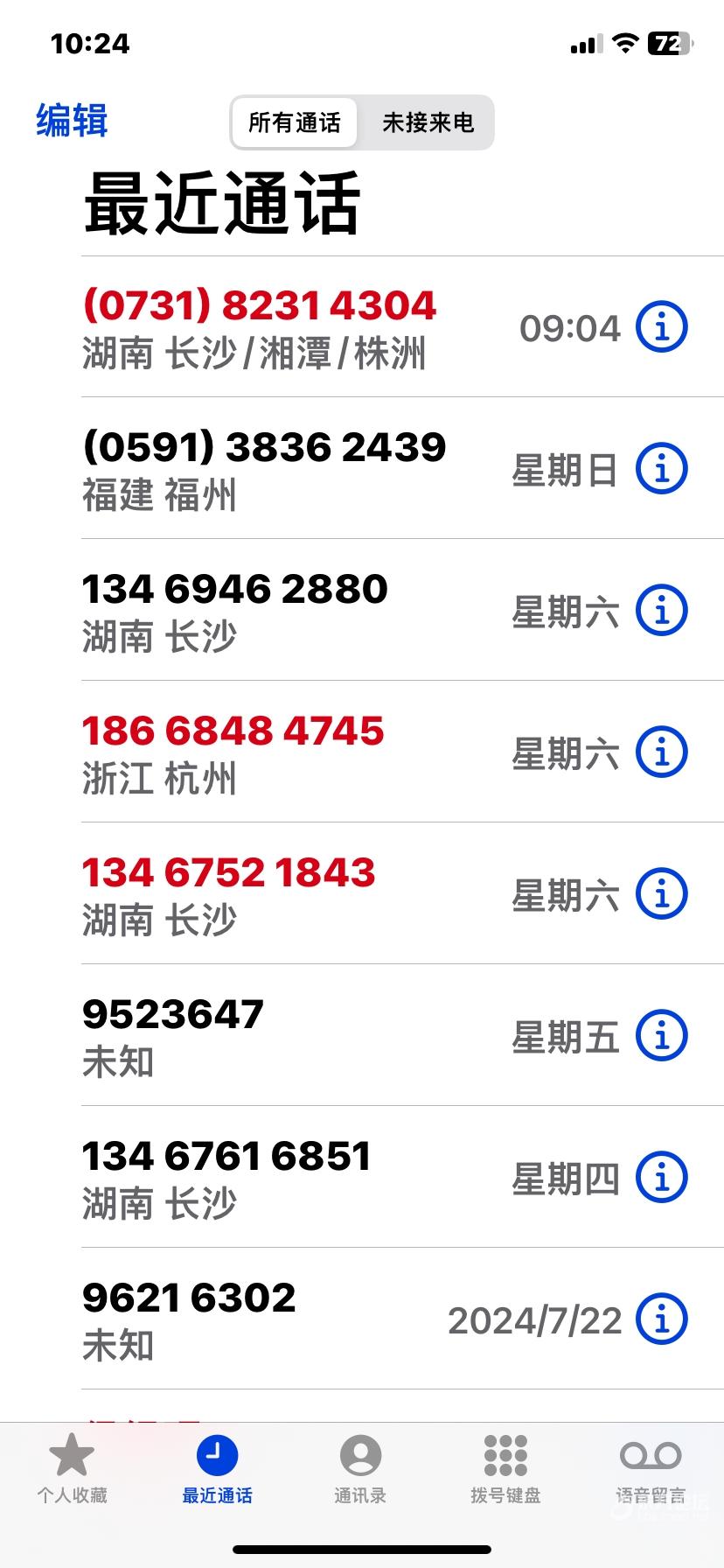Select the 所有通话 segment
The image size is (724, 1568).
click(295, 122)
